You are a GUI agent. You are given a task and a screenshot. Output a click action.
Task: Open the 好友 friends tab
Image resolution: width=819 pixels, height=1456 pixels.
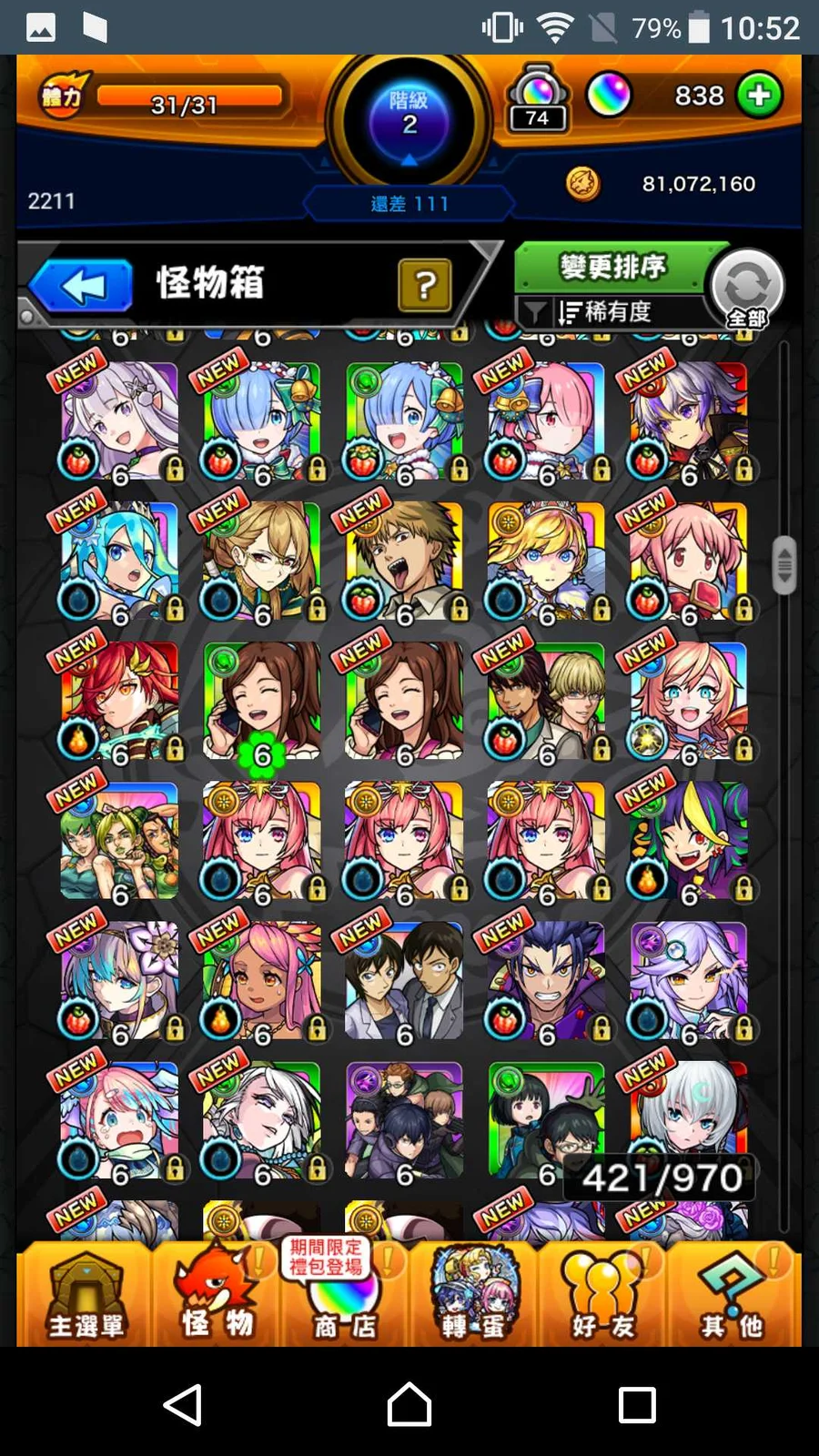(603, 1294)
